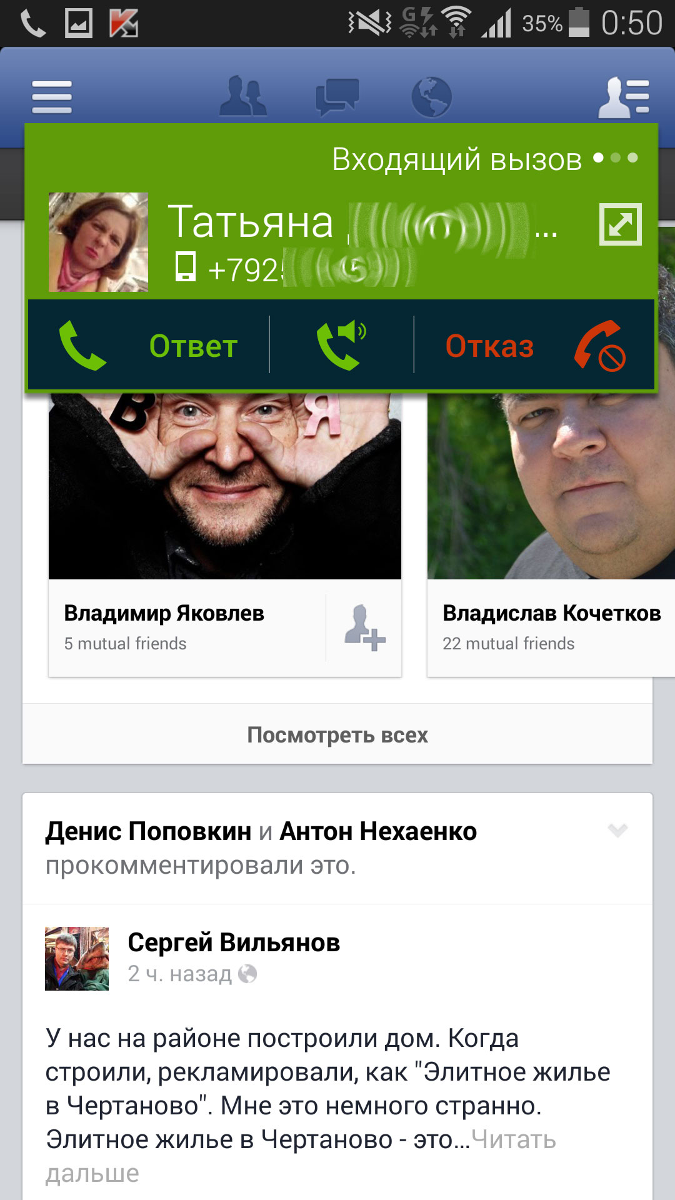This screenshot has width=675, height=1200.
Task: Open Антон Нехаенко's profile
Action: (378, 831)
